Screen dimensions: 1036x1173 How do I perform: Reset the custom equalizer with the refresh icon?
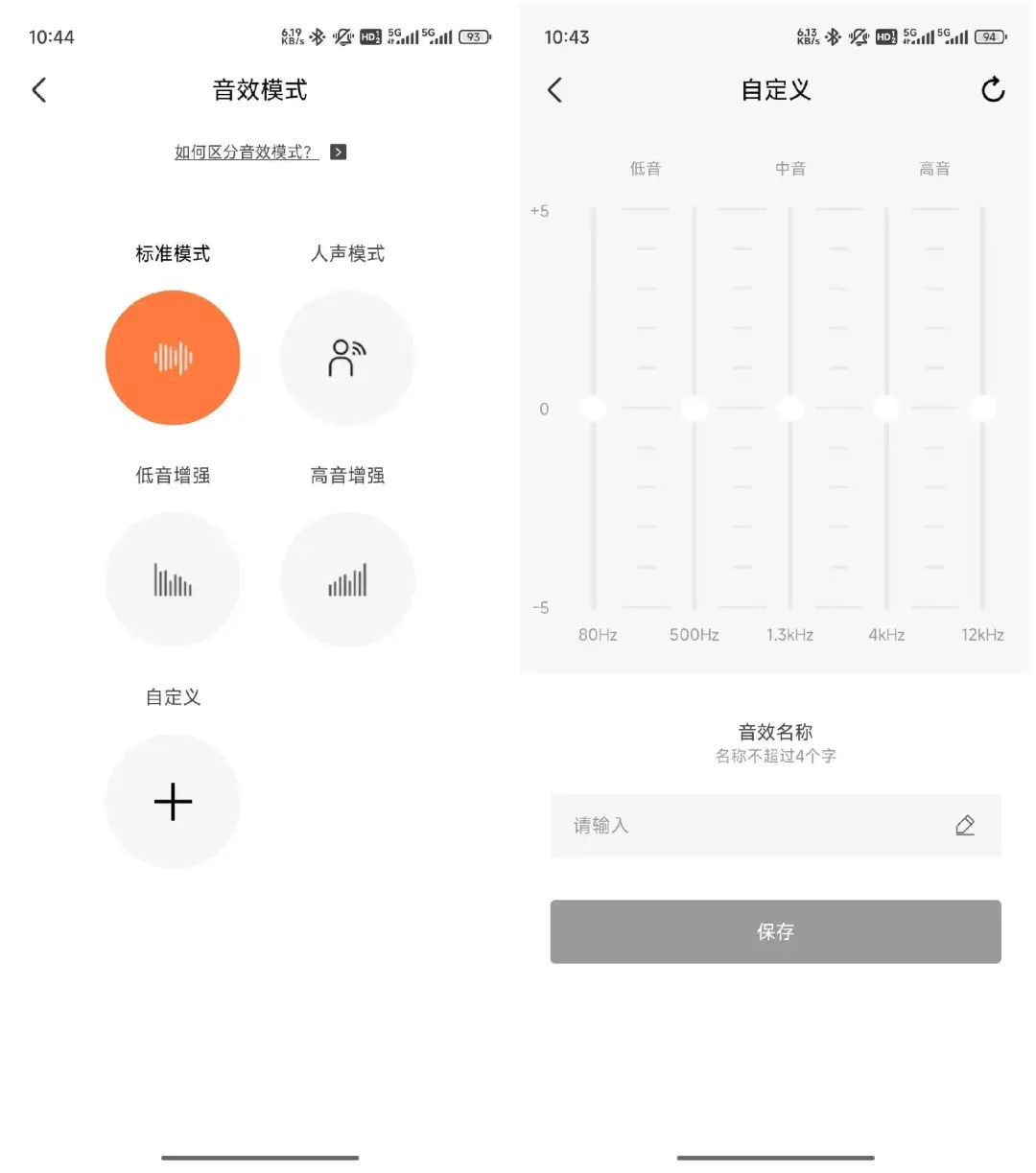(x=993, y=90)
